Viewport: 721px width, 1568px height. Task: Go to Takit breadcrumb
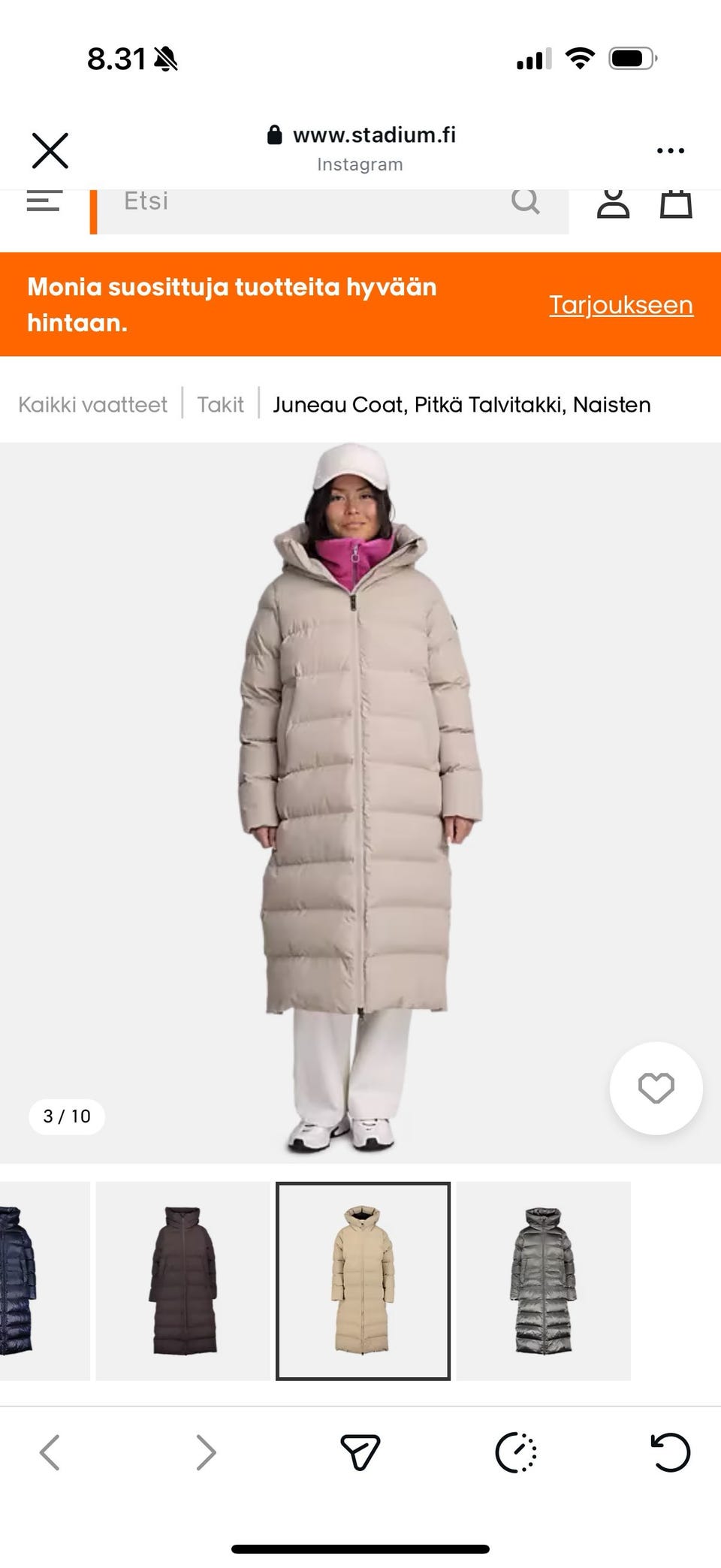[220, 405]
